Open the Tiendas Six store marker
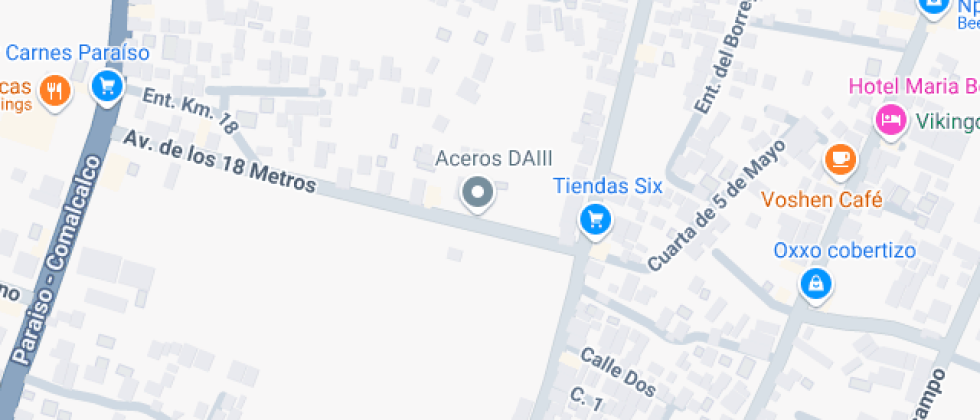The height and width of the screenshot is (420, 980). (x=596, y=219)
